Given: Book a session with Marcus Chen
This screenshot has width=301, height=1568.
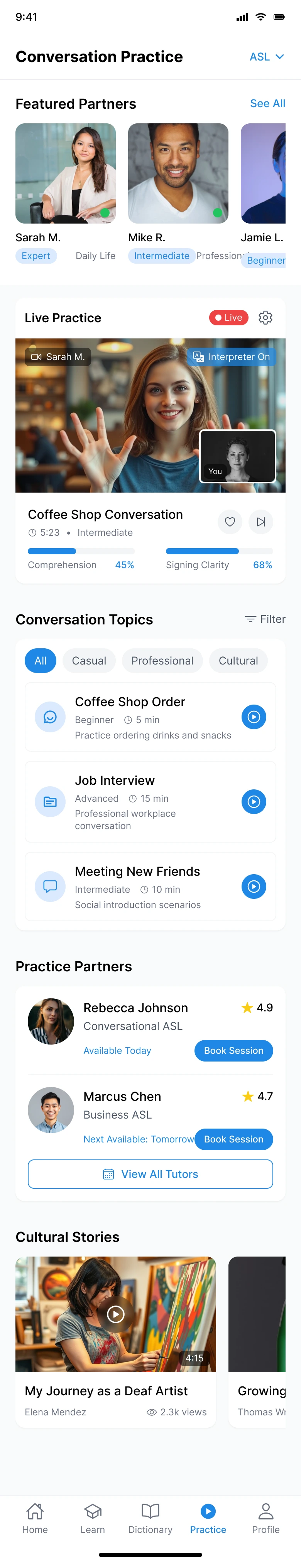Looking at the screenshot, I should [233, 1139].
